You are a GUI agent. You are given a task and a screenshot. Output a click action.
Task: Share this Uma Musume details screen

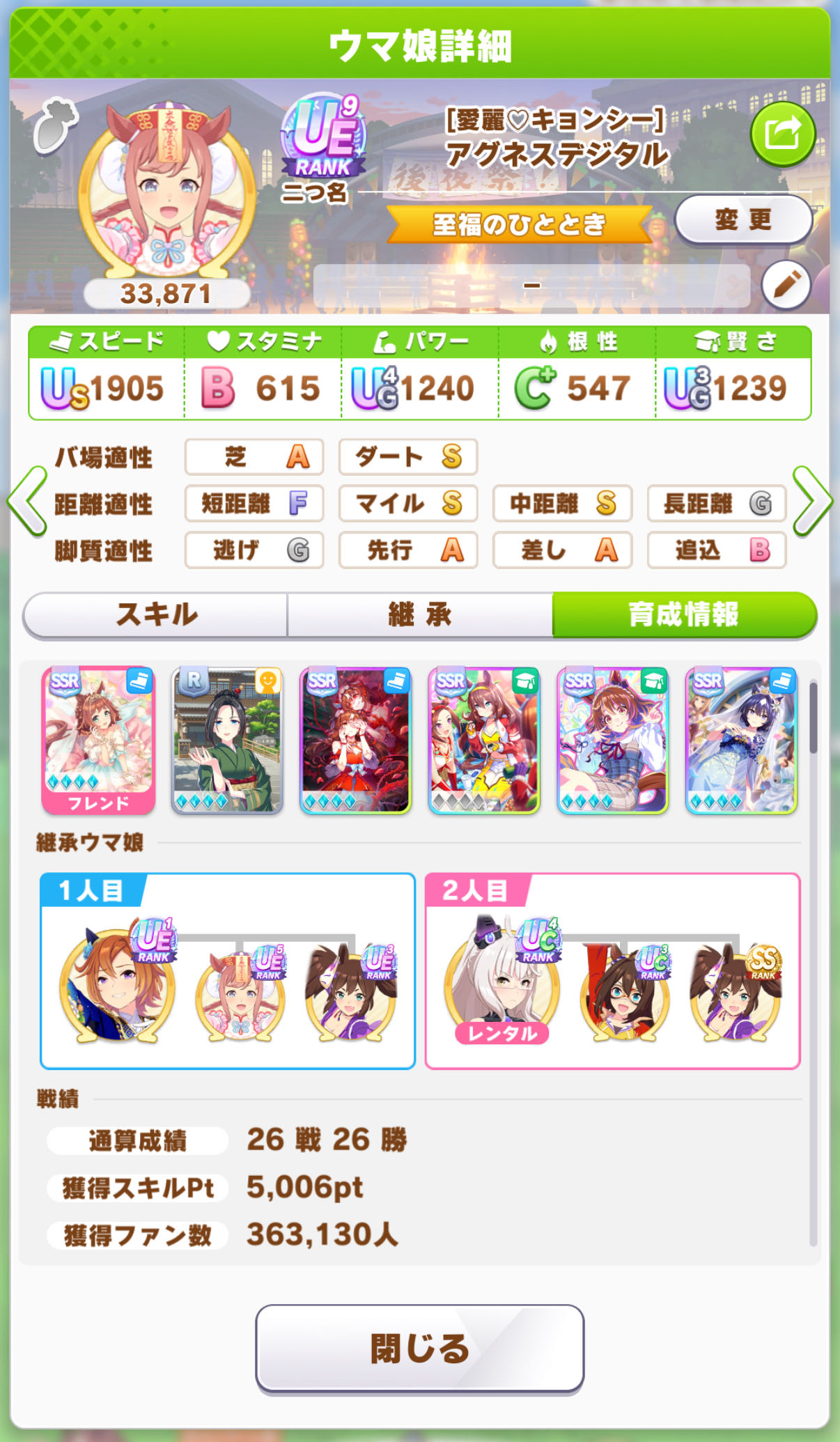(x=782, y=134)
